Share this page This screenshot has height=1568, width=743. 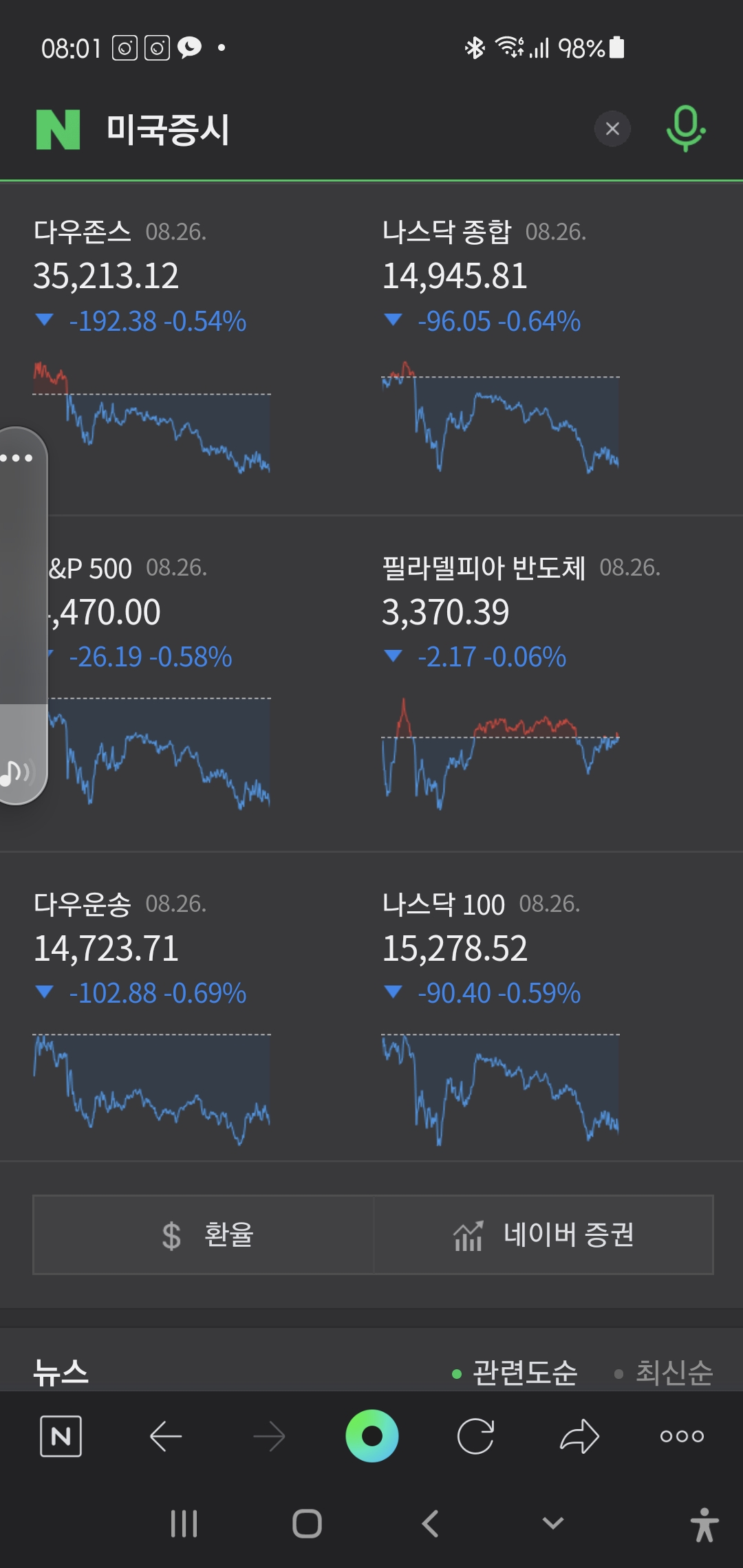579,1436
